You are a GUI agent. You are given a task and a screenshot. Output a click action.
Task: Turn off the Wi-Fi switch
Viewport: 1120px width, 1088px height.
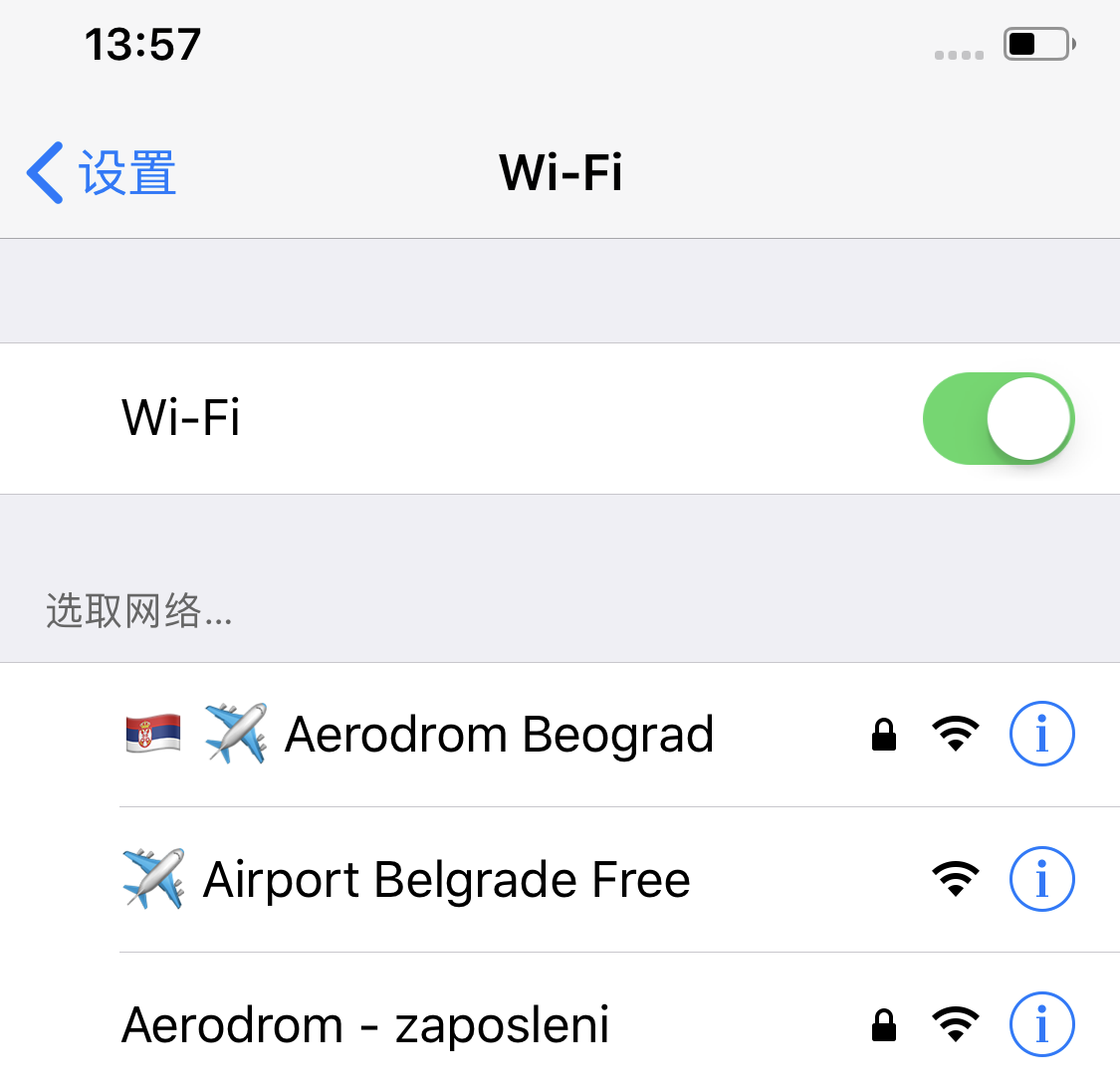998,418
